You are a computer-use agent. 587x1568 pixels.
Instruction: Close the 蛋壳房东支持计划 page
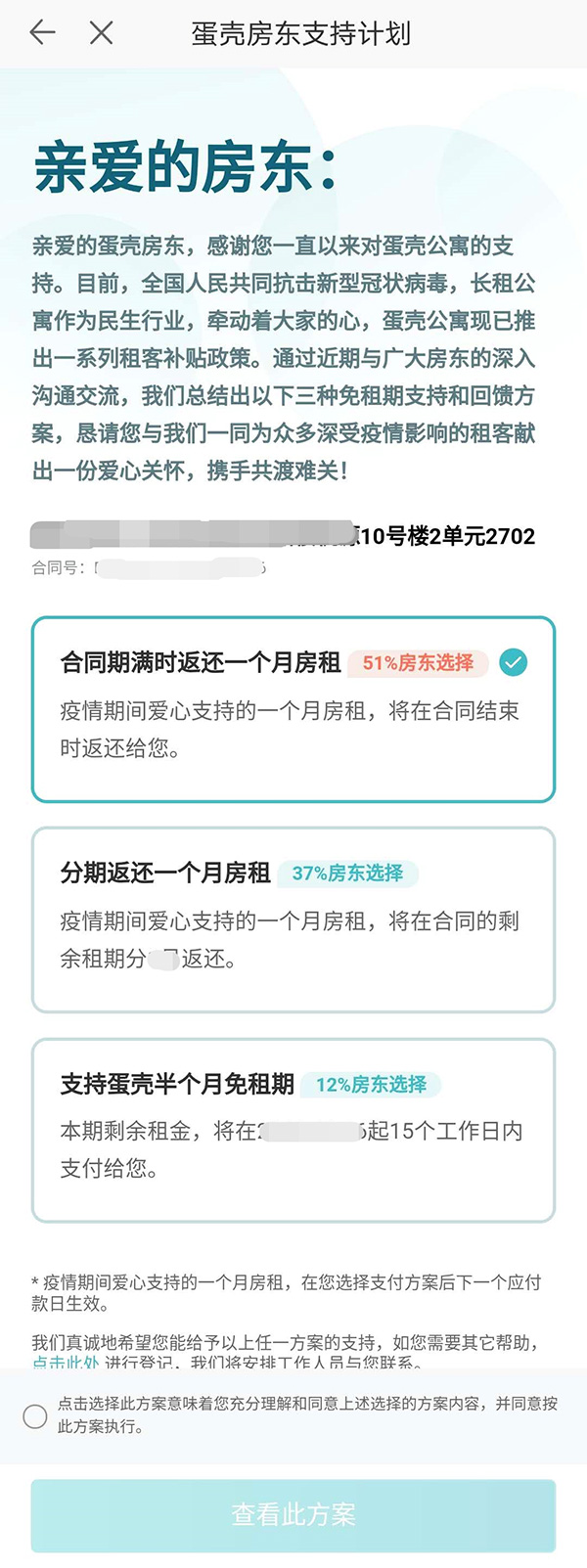tap(101, 33)
